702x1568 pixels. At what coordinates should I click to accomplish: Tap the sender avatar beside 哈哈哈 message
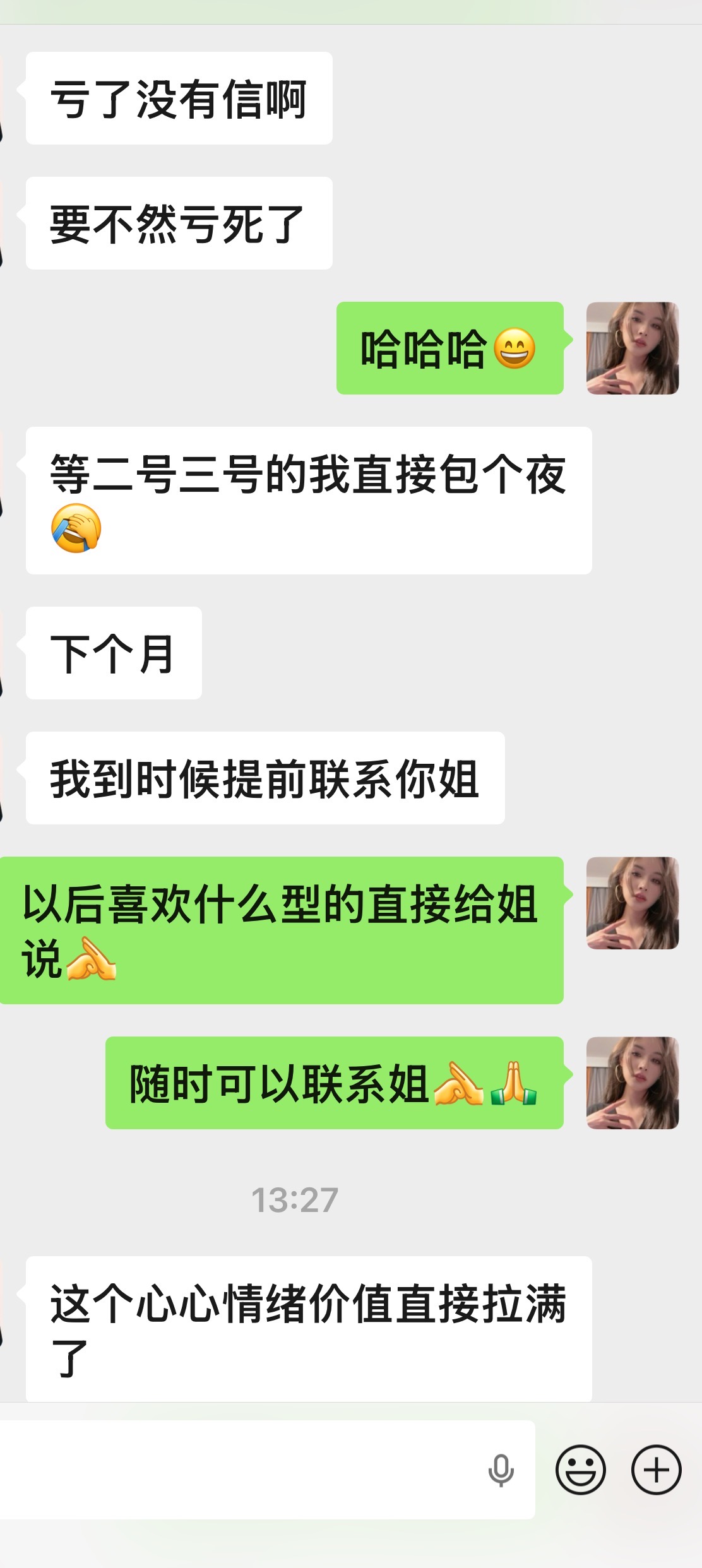point(632,348)
